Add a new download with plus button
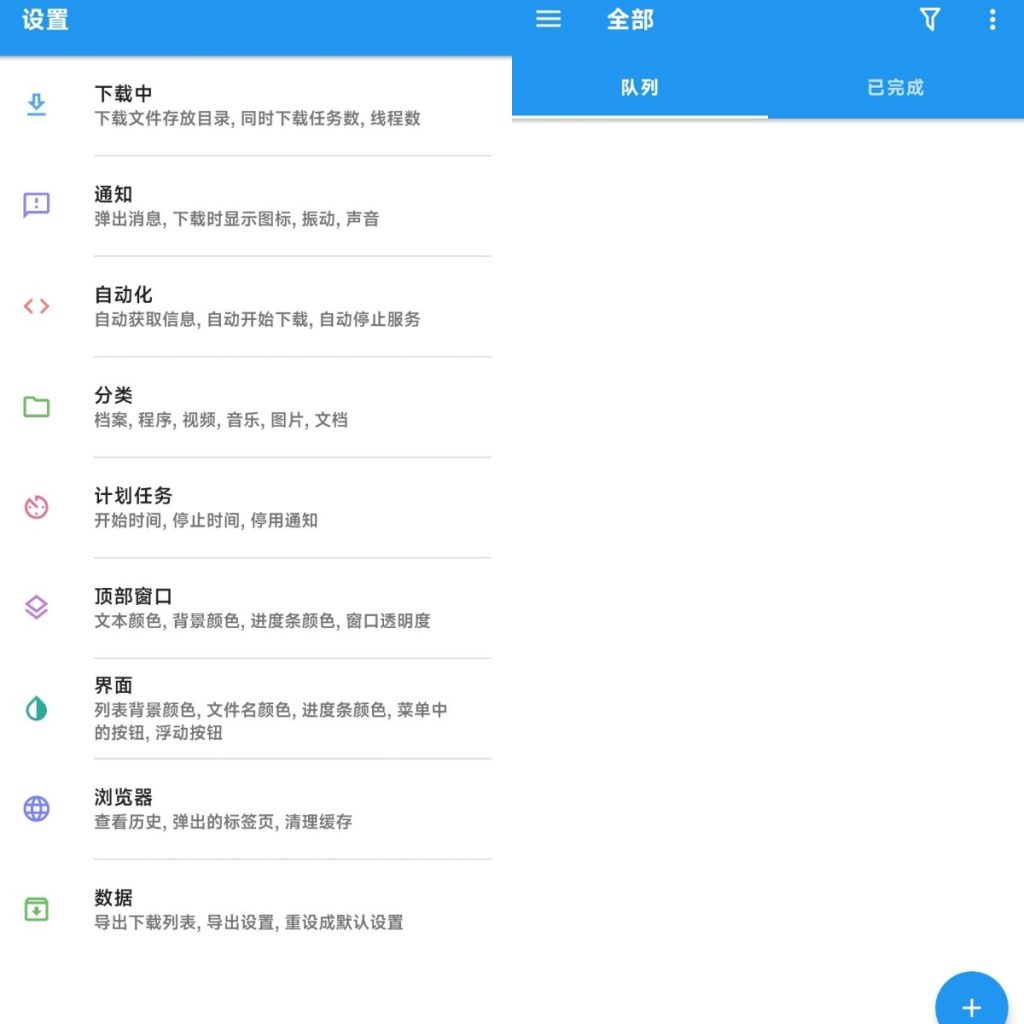Viewport: 1024px width, 1024px height. 971,1003
